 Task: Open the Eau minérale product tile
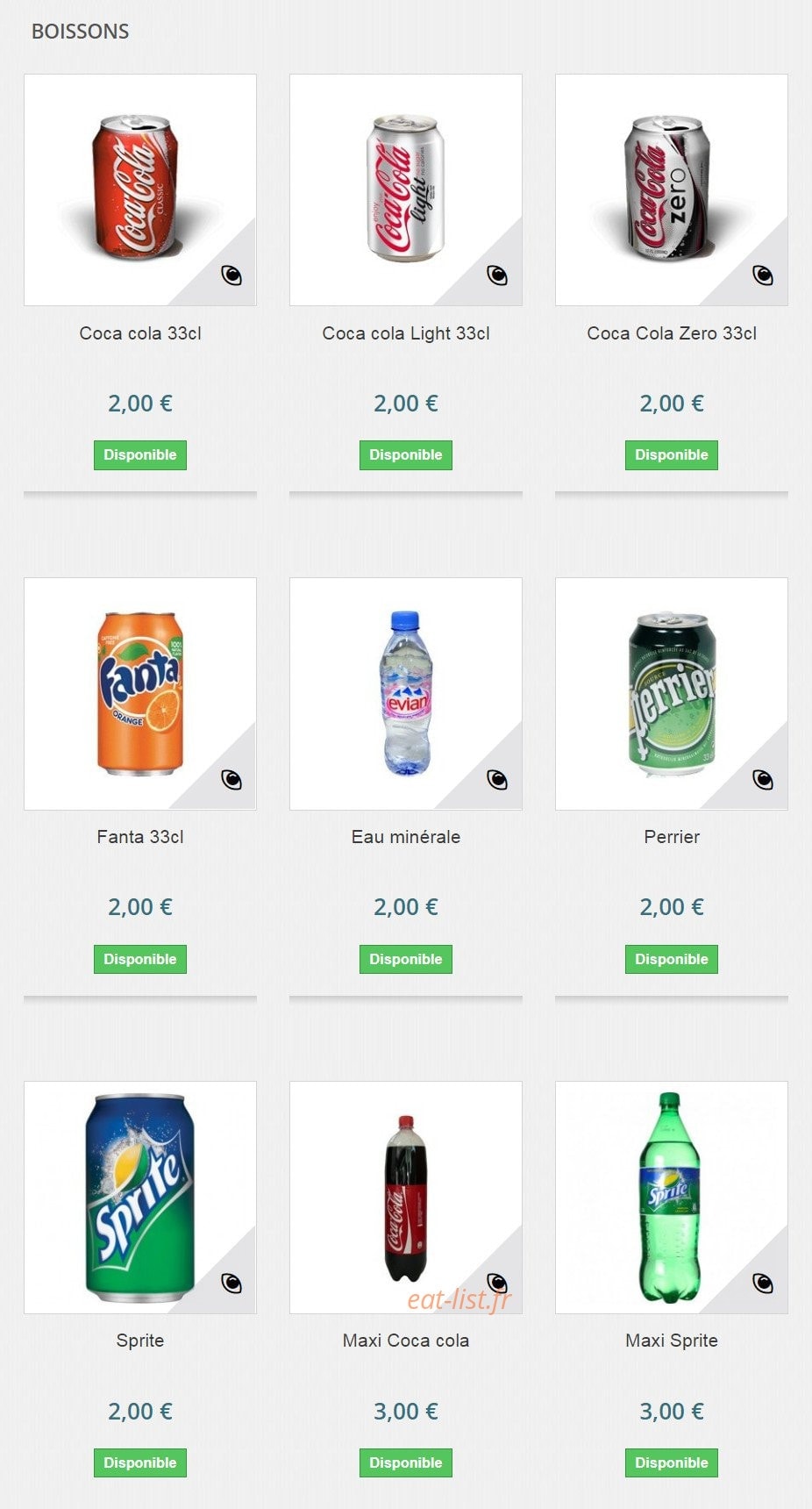pos(406,693)
